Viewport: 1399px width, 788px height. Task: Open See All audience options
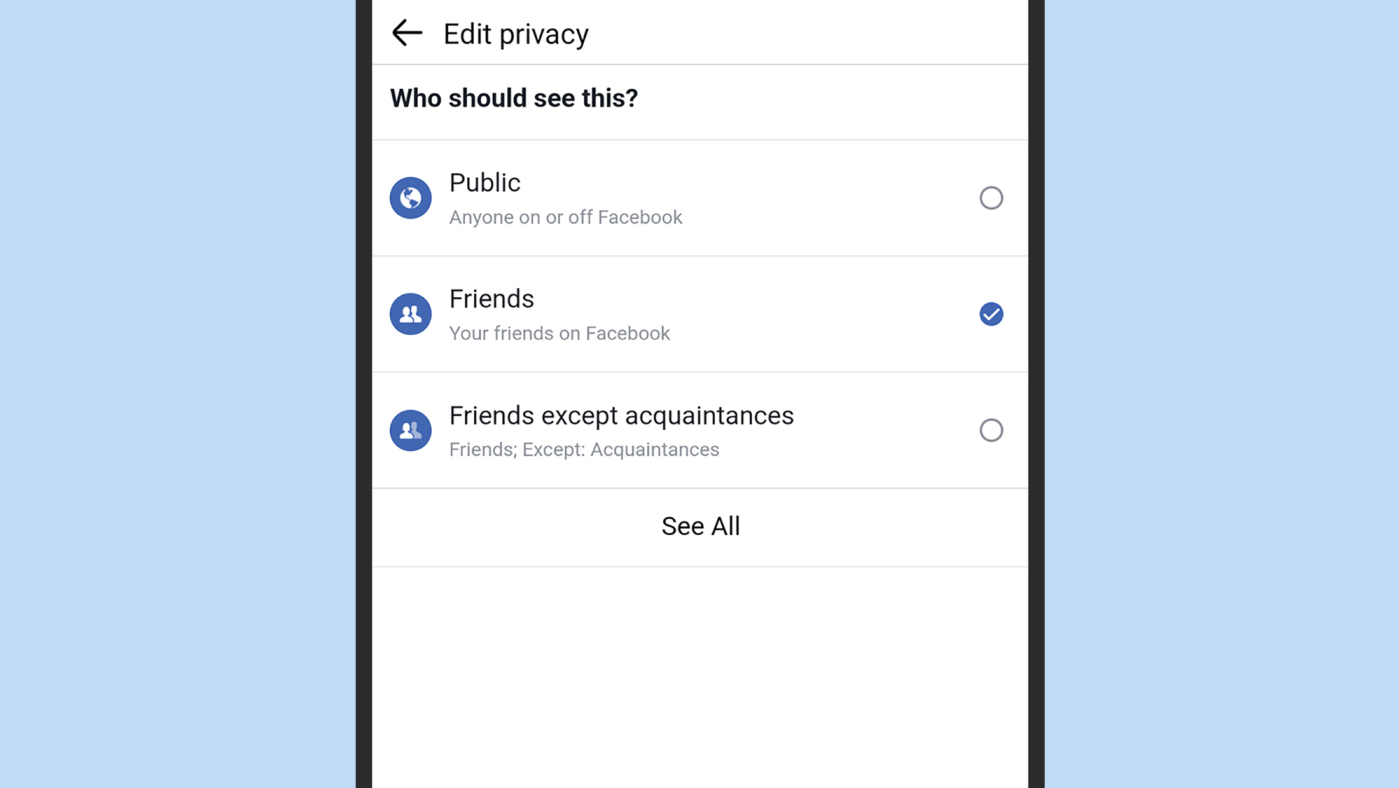coord(700,526)
